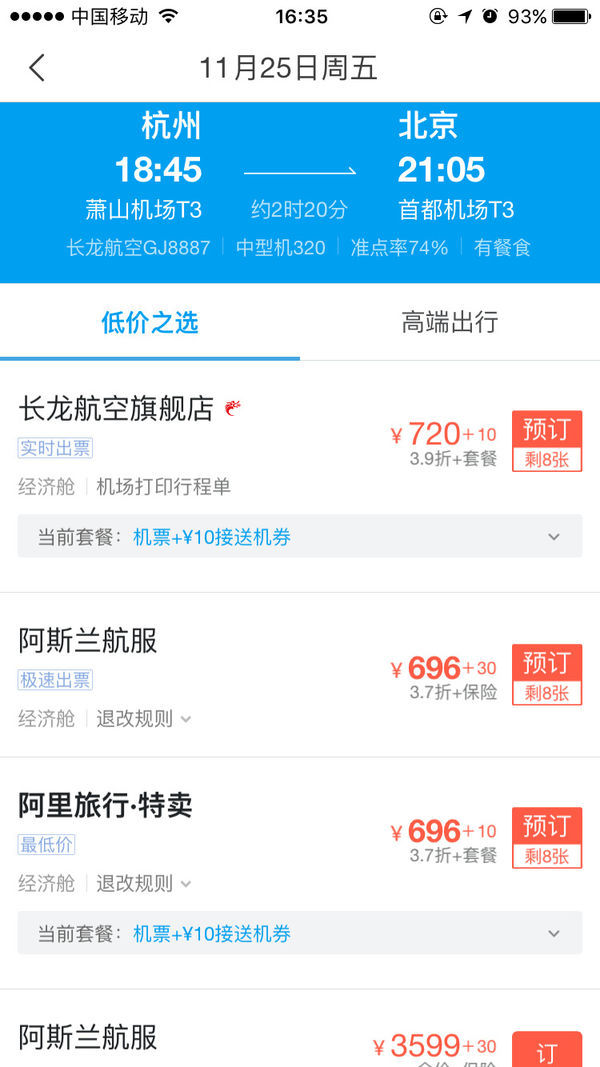Switch to the 高端出行 tab

pos(450,322)
